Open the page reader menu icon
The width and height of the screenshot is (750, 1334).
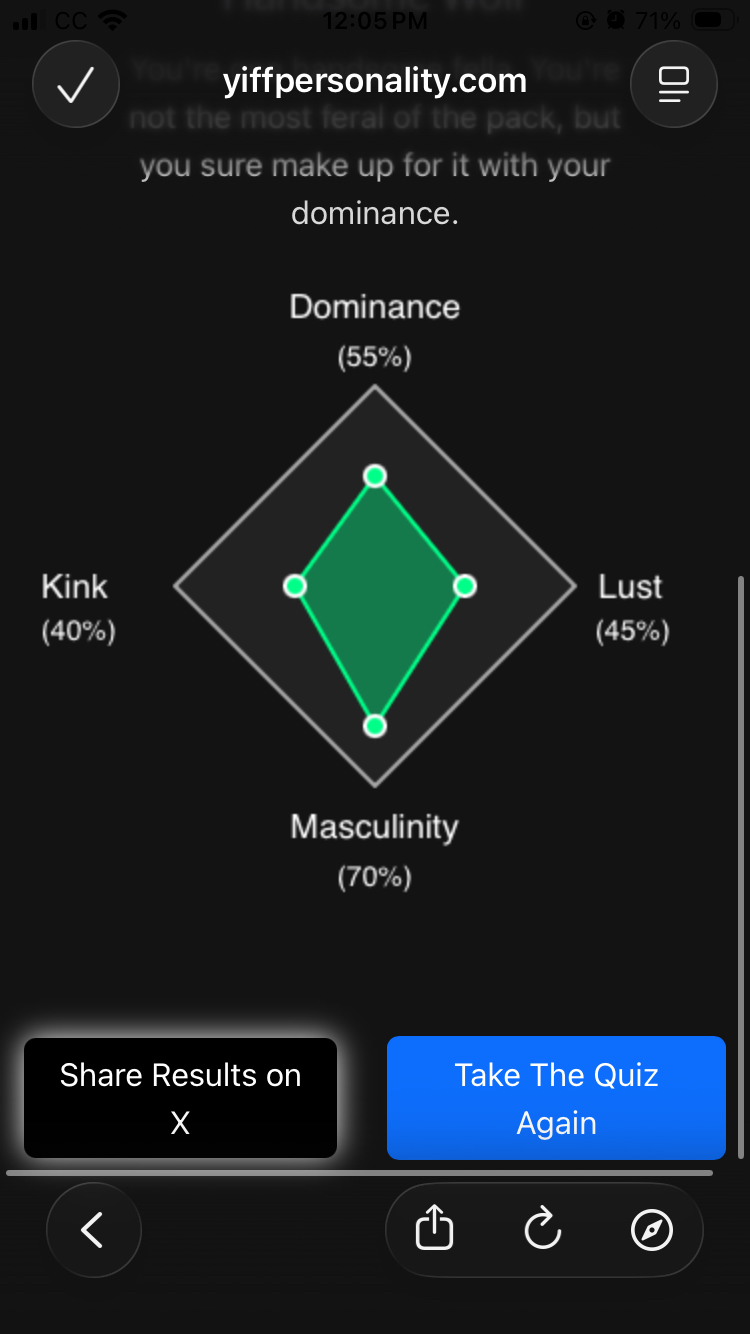pos(674,86)
